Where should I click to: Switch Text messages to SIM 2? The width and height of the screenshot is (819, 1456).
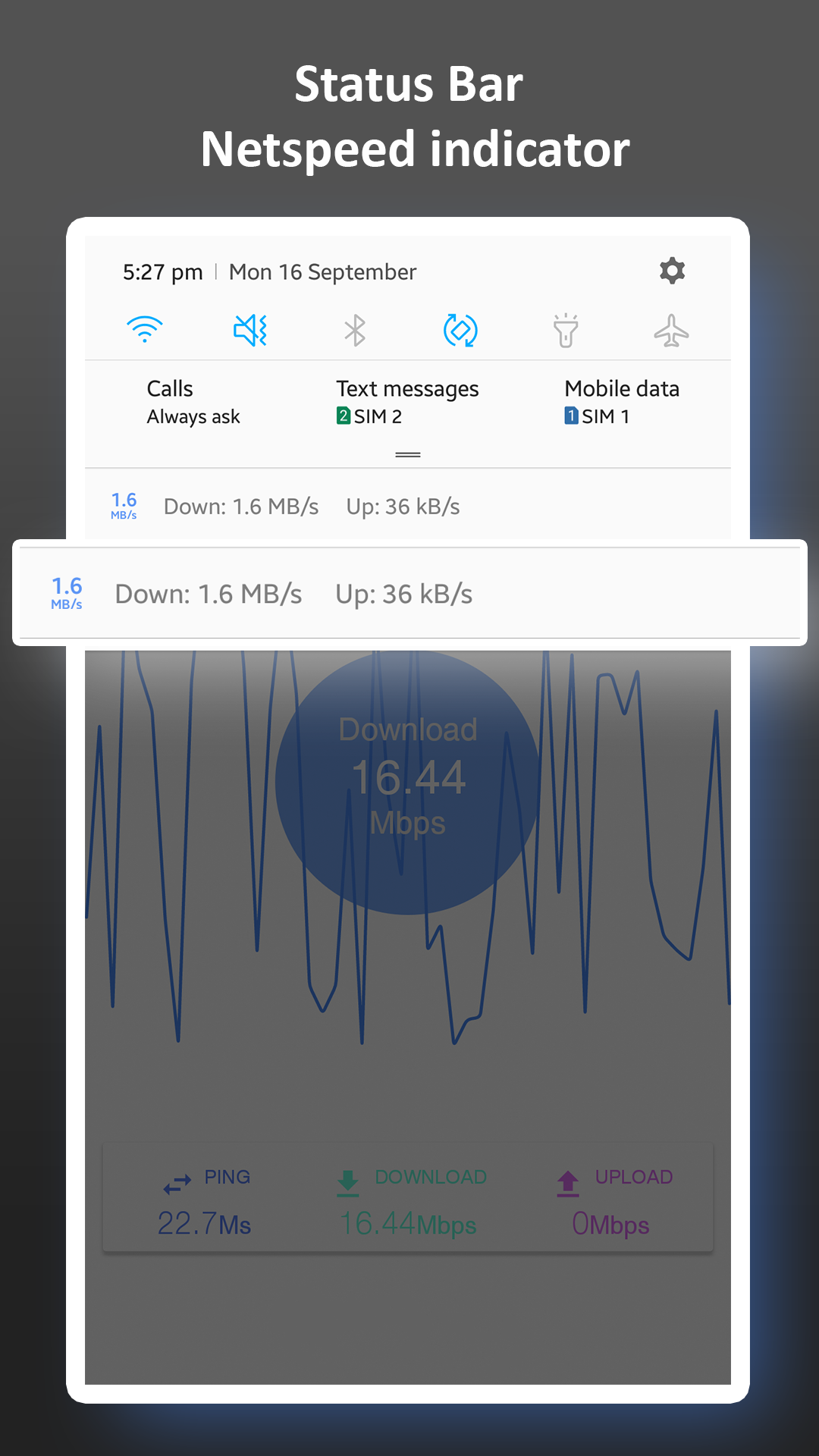pyautogui.click(x=407, y=402)
